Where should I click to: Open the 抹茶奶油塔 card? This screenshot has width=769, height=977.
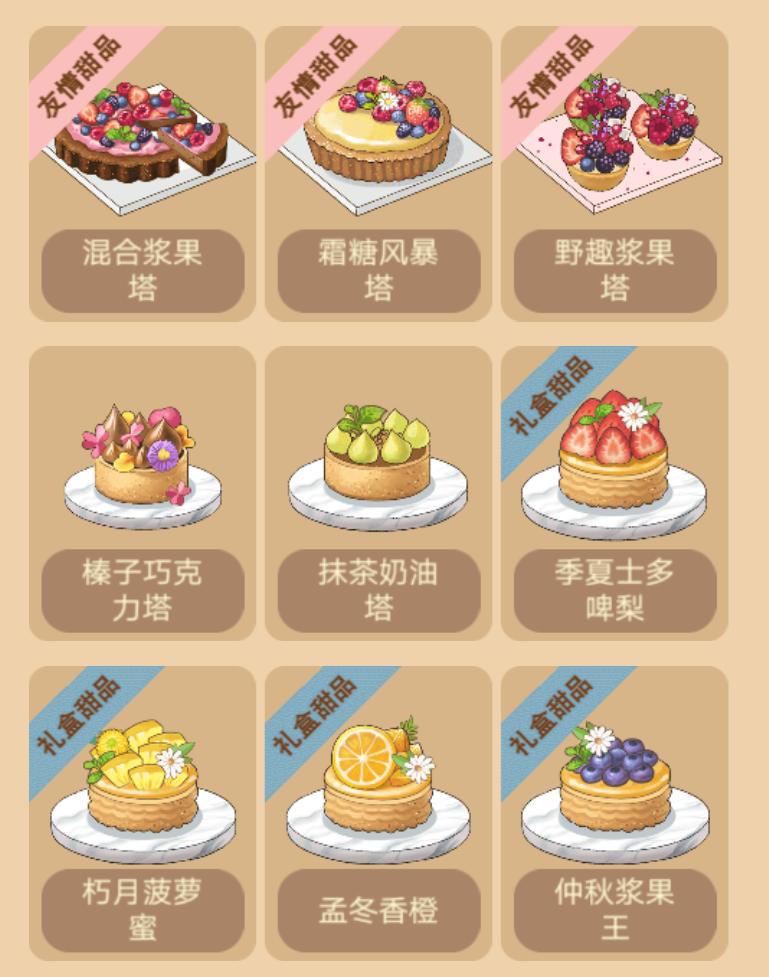point(378,494)
